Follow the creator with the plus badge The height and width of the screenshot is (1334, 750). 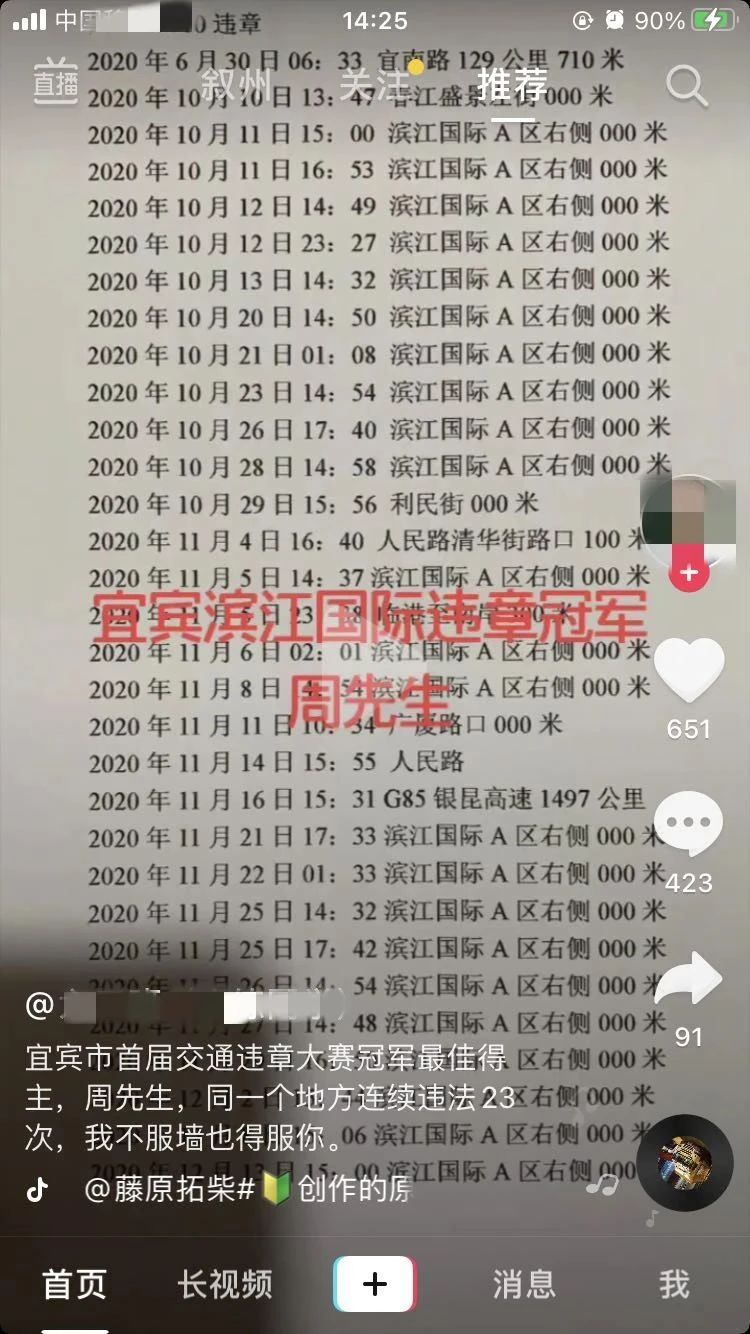click(689, 573)
